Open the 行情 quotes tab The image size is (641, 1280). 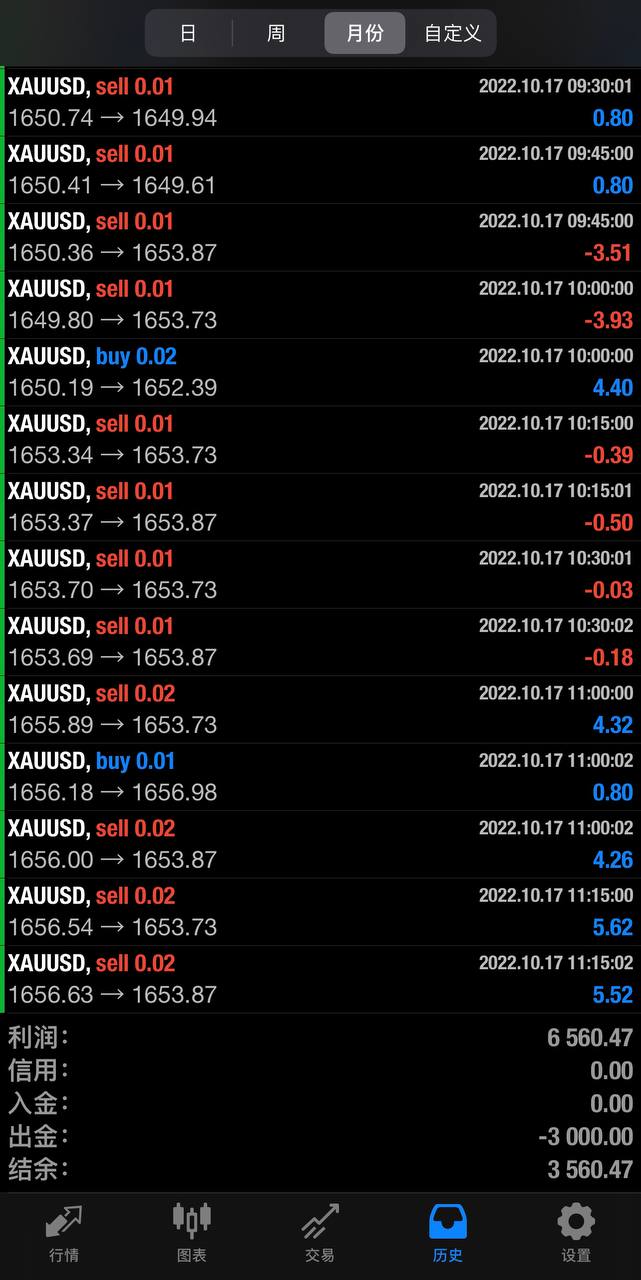tap(64, 1233)
